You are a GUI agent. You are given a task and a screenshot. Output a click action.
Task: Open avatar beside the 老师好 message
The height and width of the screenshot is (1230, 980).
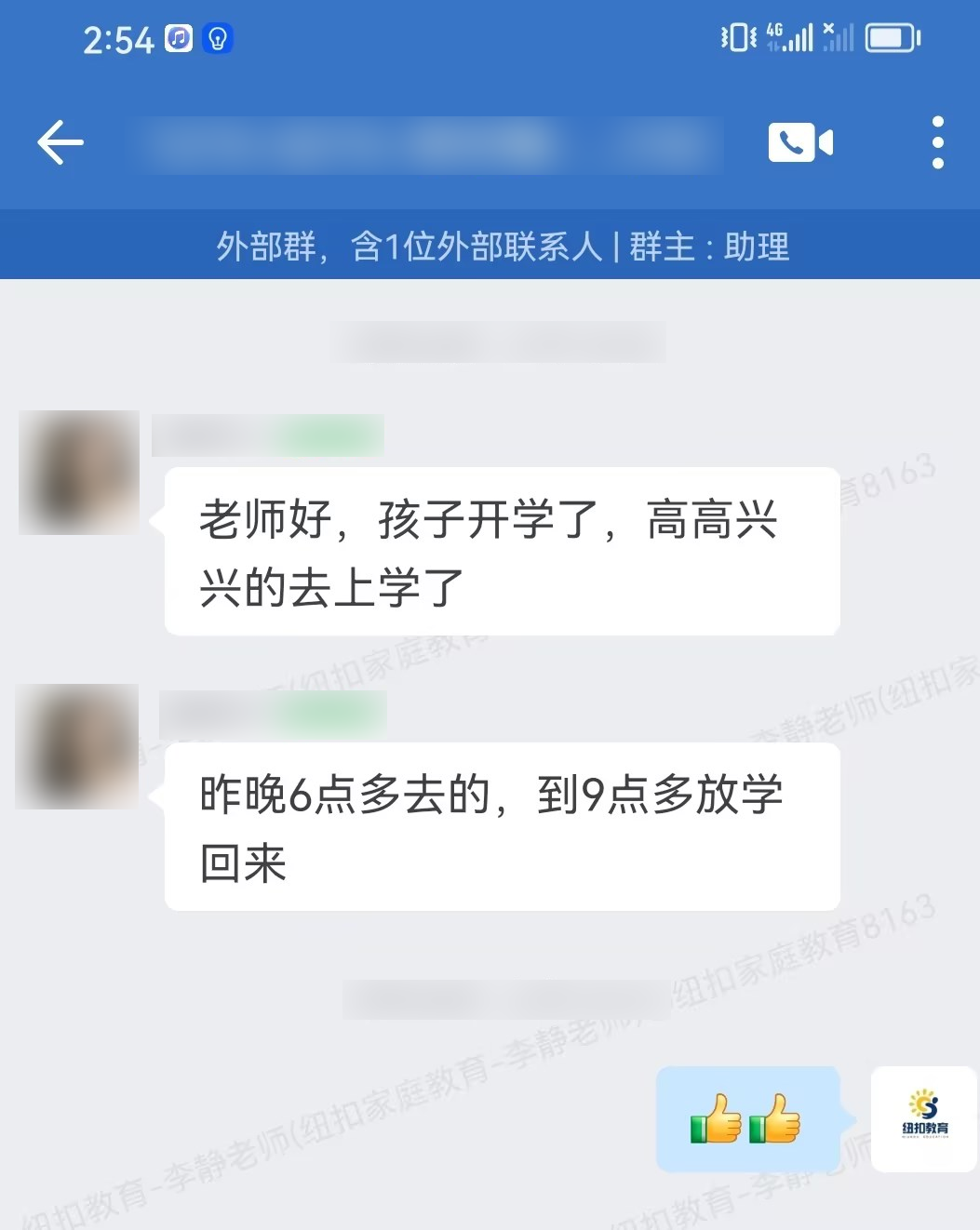coord(79,473)
